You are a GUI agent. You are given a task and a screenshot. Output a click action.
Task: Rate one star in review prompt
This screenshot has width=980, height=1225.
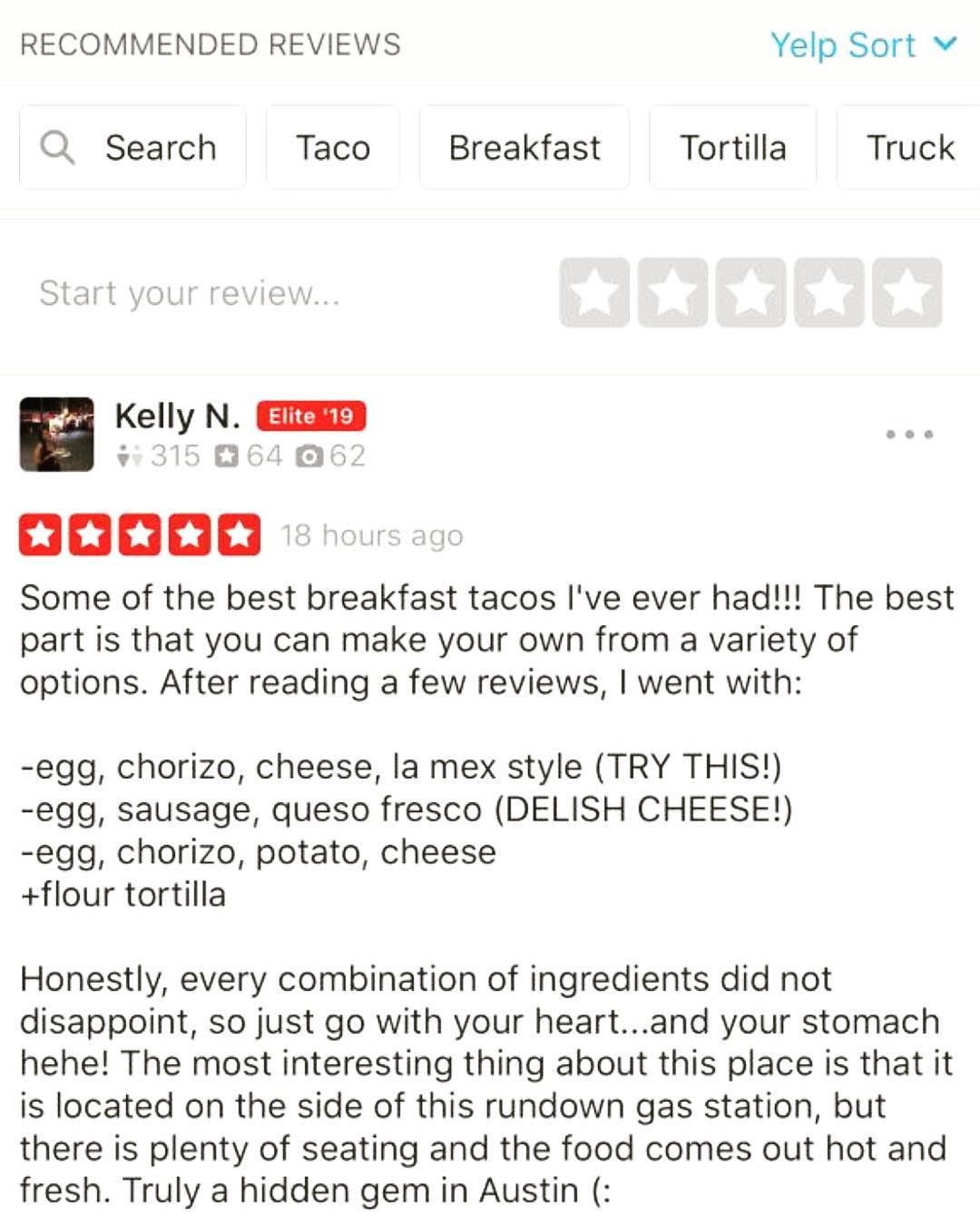pos(594,292)
